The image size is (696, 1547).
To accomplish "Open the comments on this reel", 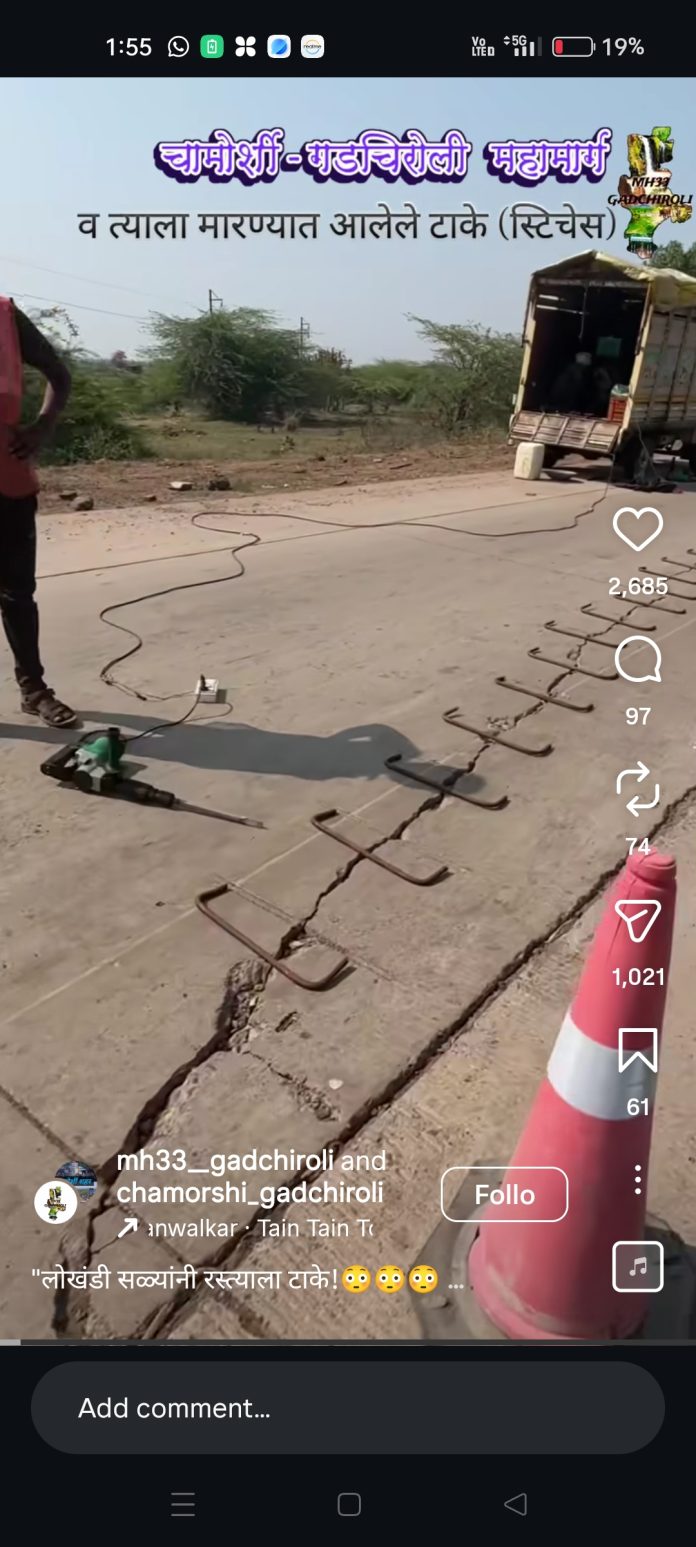I will [637, 660].
